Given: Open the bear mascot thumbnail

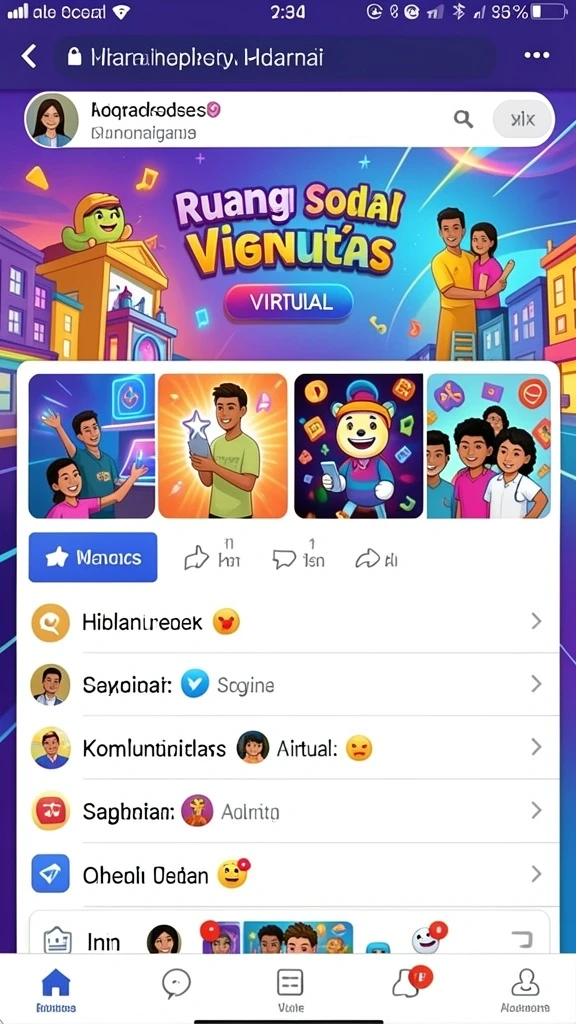Looking at the screenshot, I should (x=359, y=446).
